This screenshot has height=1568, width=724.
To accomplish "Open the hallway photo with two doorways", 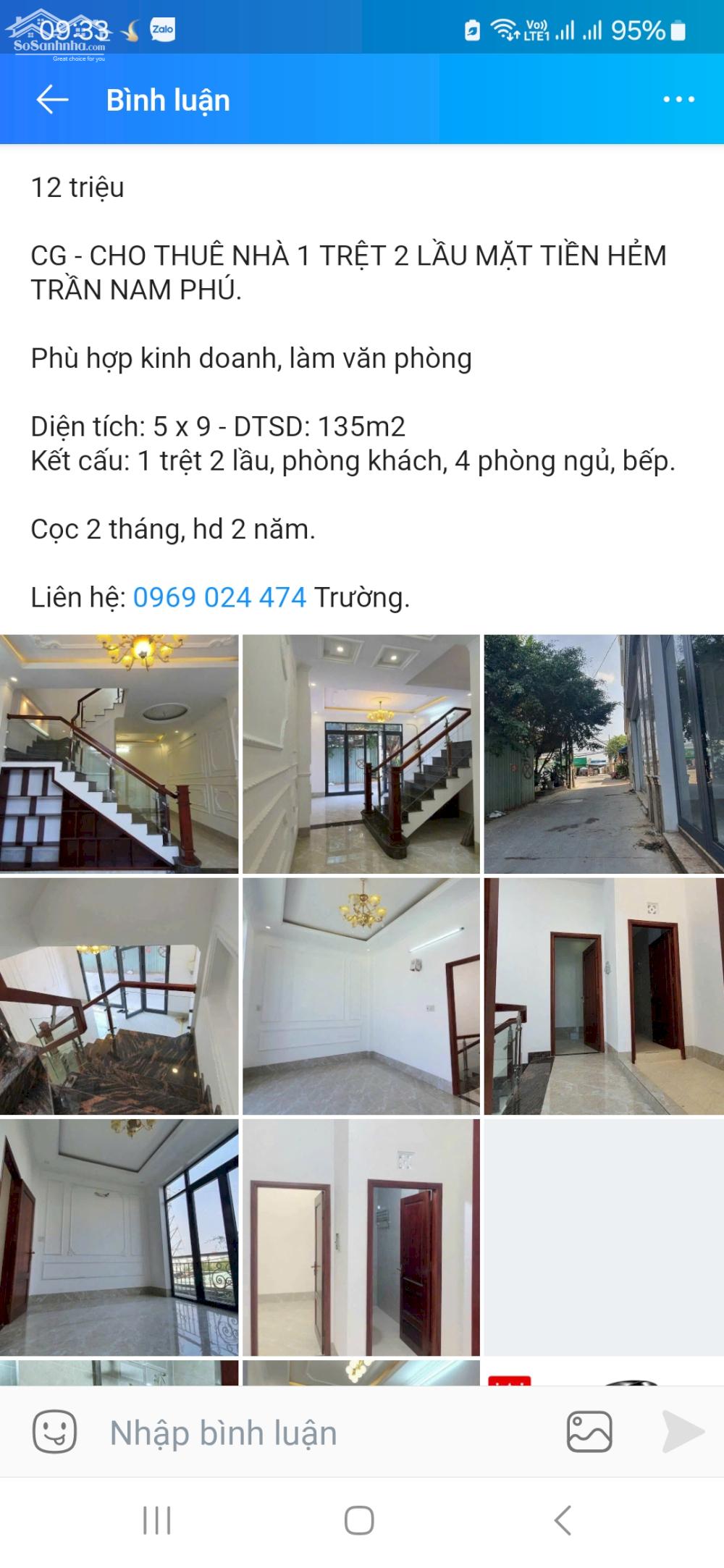I will tap(603, 996).
